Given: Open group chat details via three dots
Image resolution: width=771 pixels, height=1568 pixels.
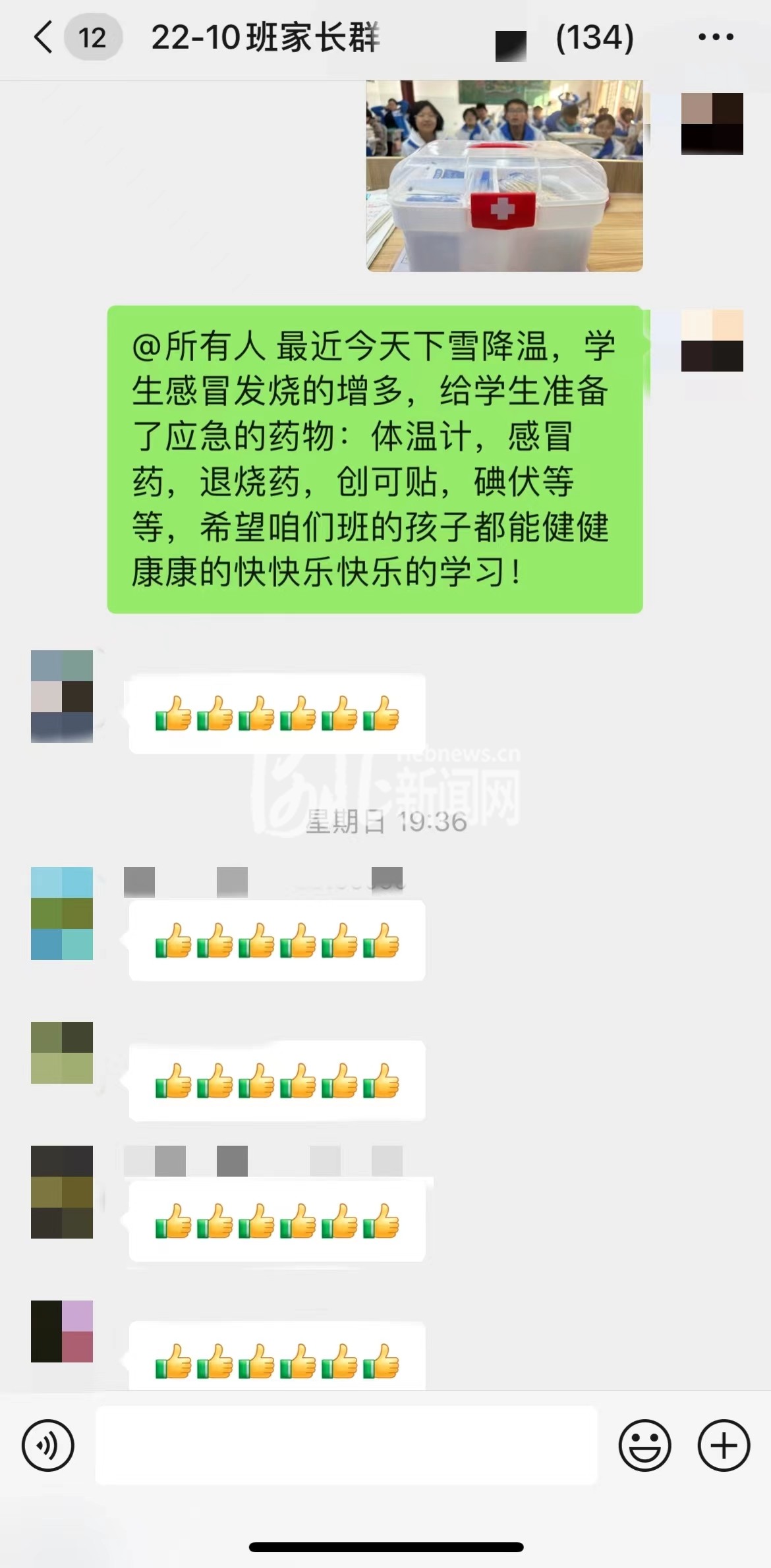Looking at the screenshot, I should [716, 37].
